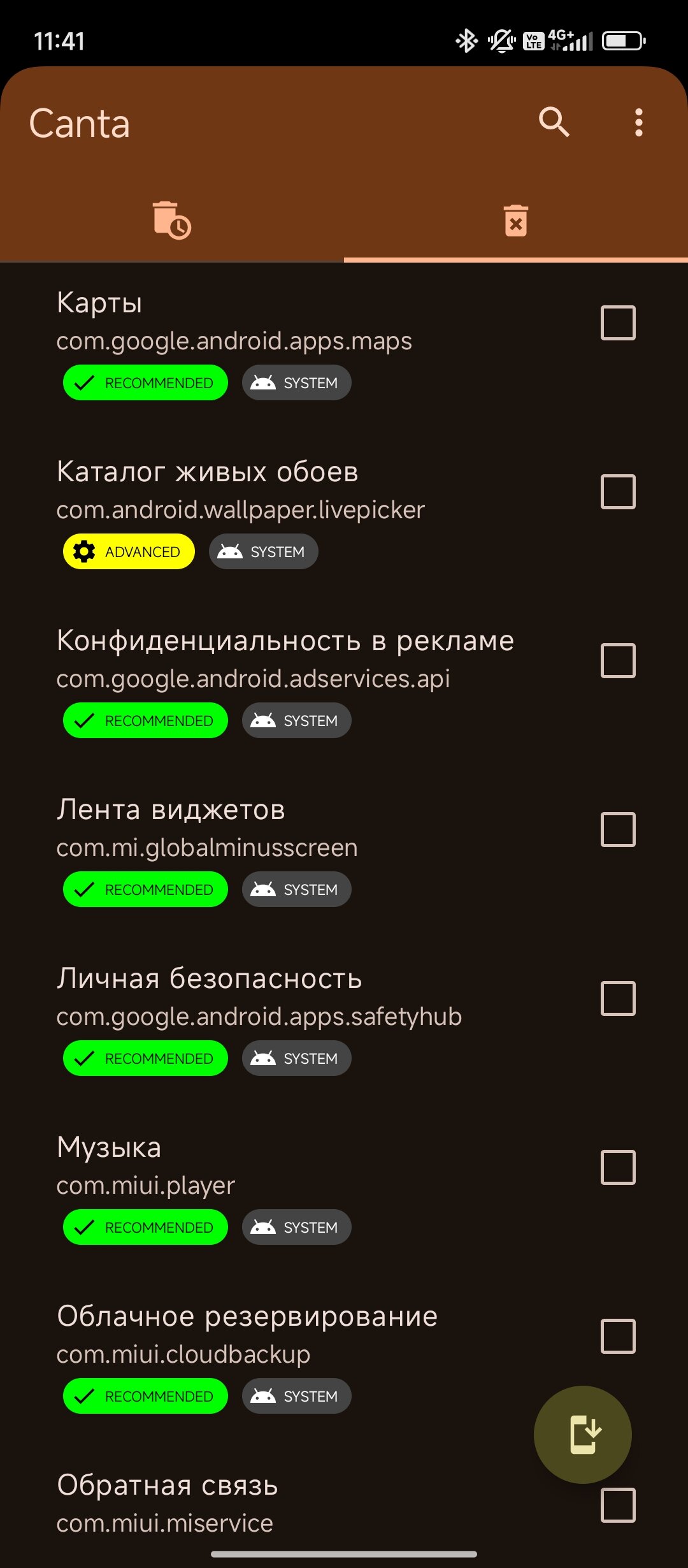
Task: Select Облачное резервирование checkbox
Action: (x=618, y=1336)
